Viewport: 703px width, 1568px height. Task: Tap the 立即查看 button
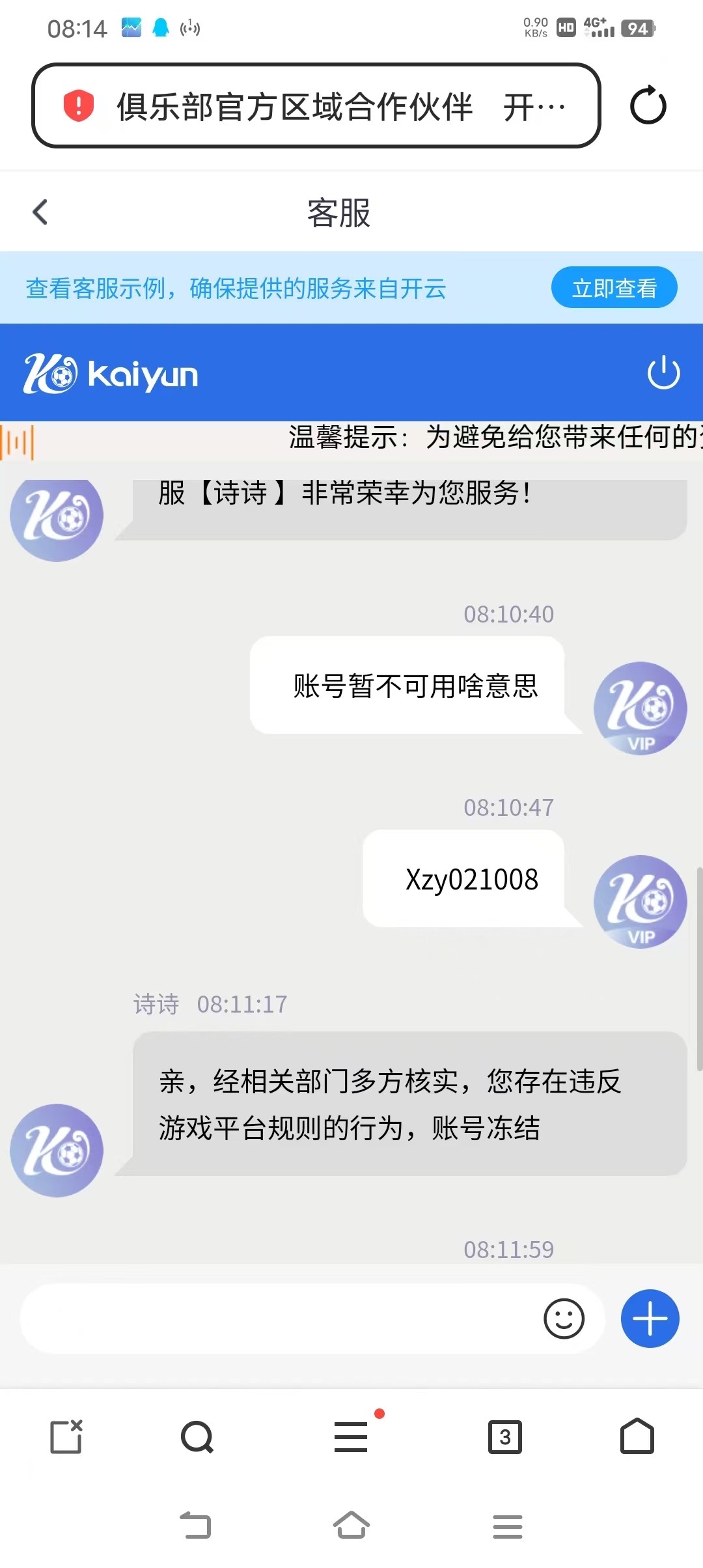[614, 287]
